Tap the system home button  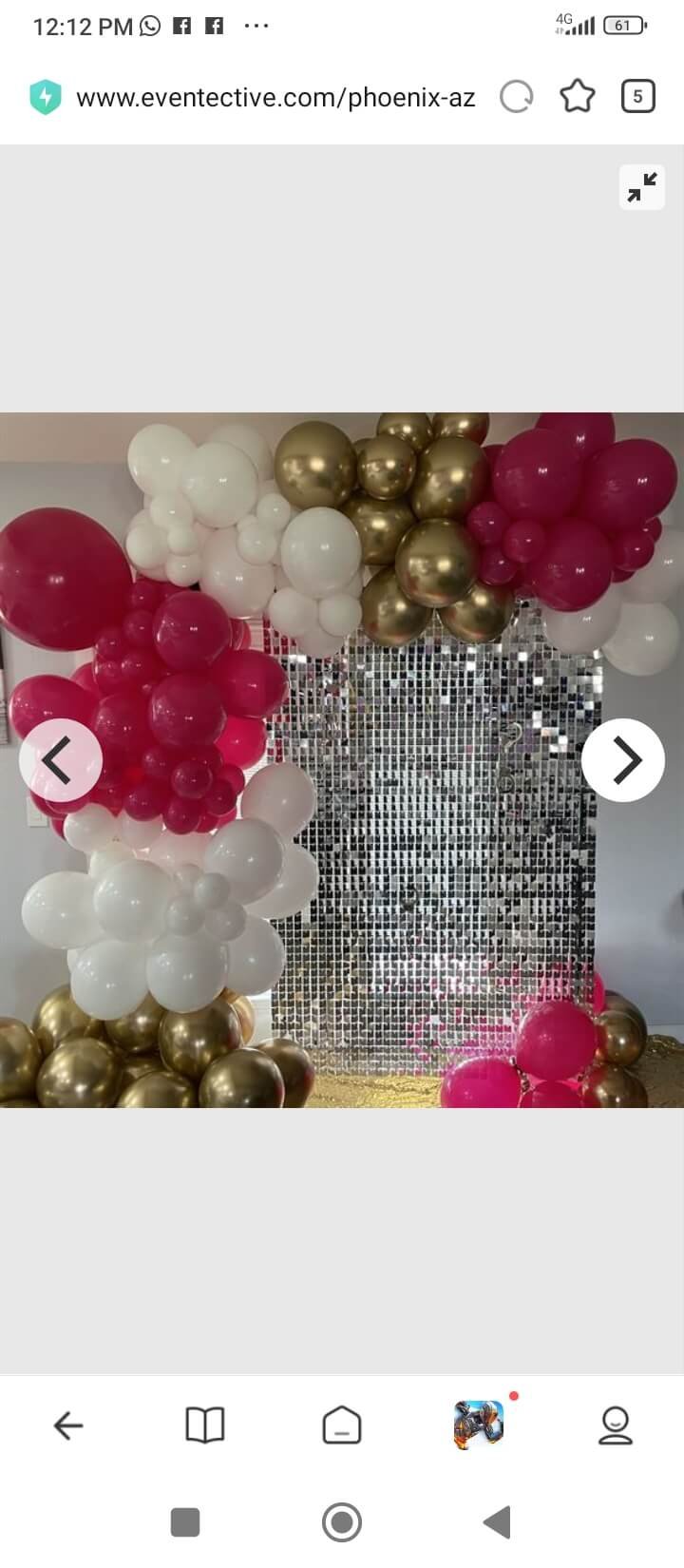point(342,1522)
